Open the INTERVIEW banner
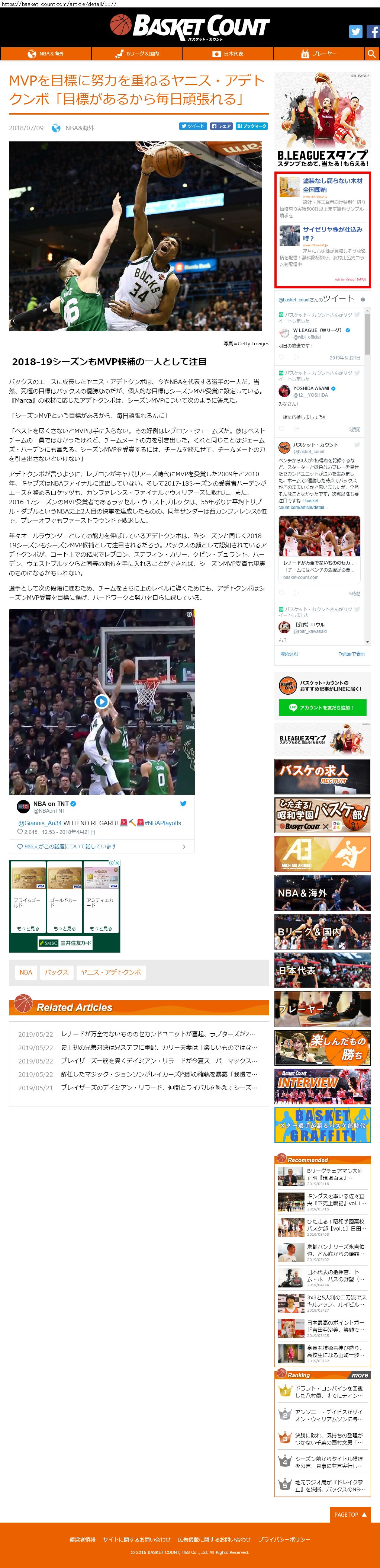The width and height of the screenshot is (380, 1568). pos(322,1087)
